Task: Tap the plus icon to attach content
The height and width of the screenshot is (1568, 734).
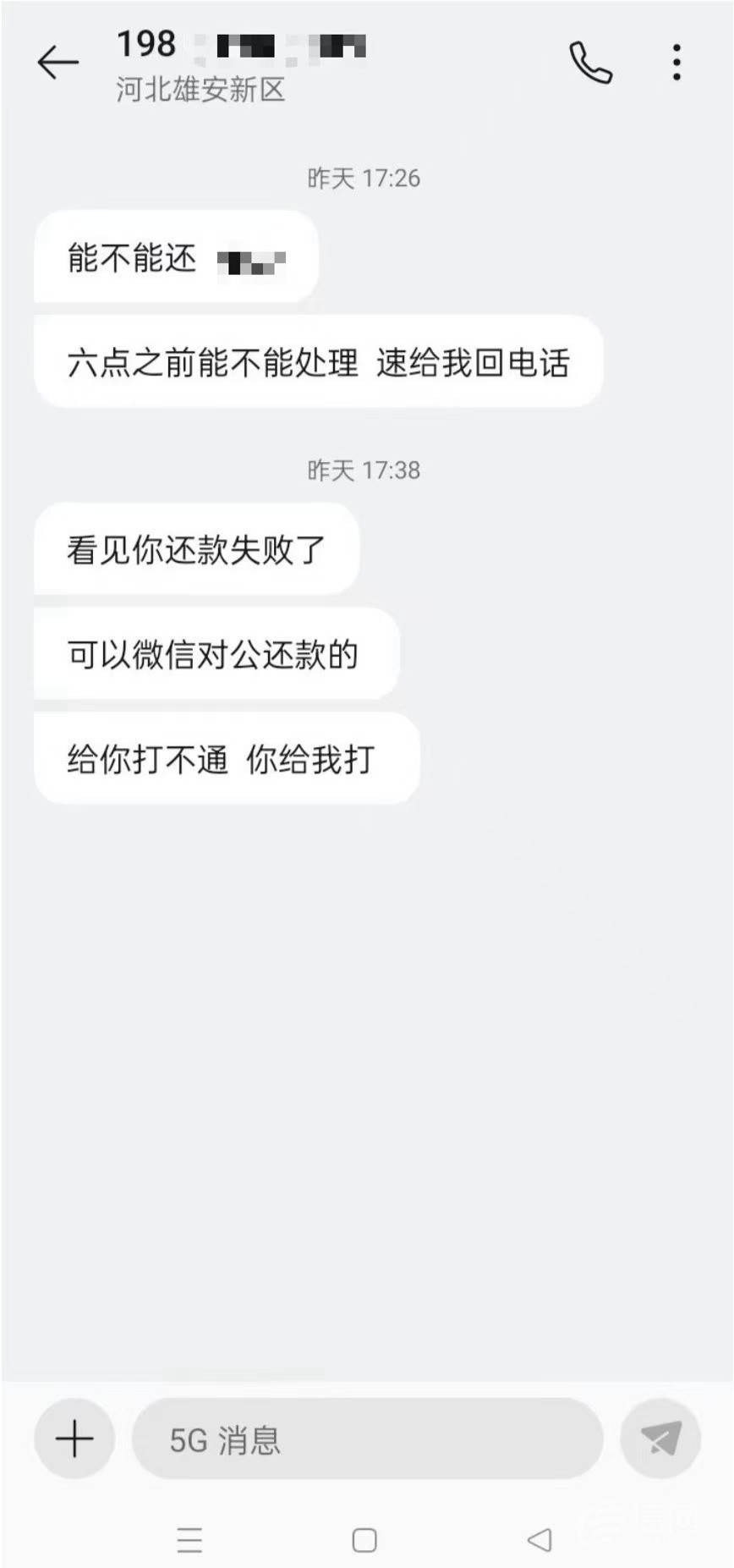Action: tap(74, 1439)
